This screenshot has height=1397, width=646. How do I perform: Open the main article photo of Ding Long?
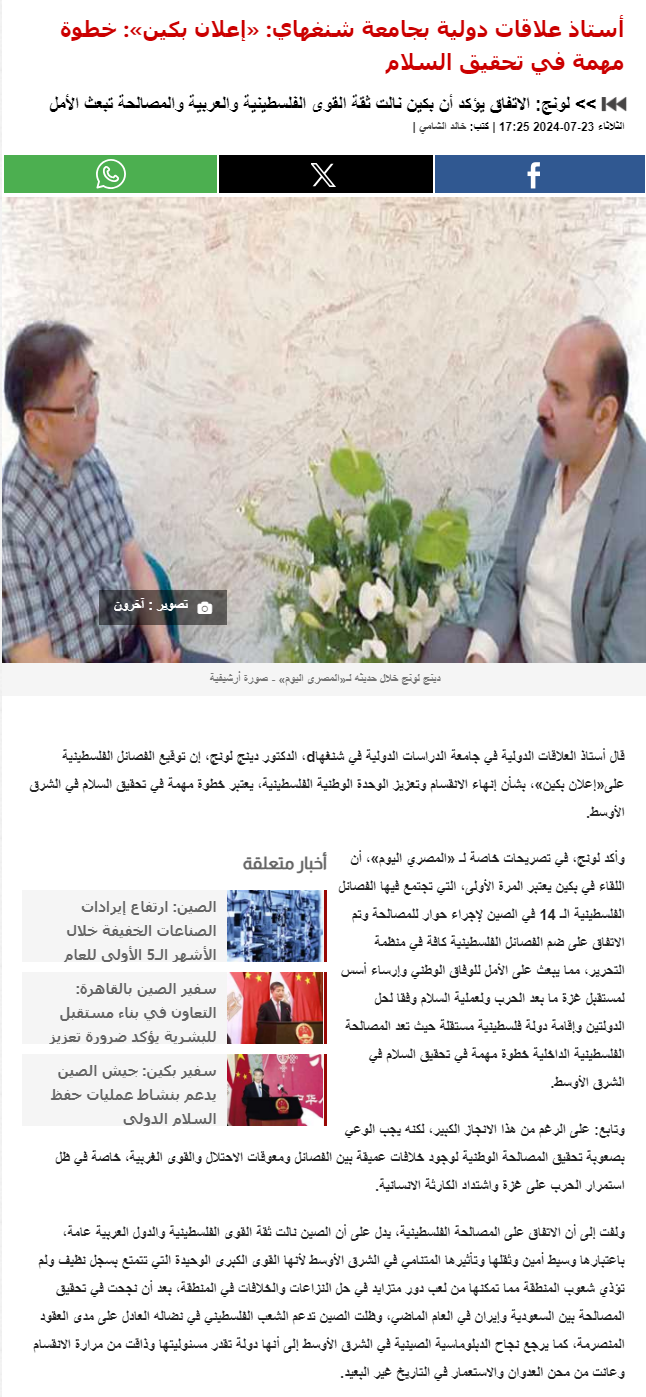pos(323,430)
